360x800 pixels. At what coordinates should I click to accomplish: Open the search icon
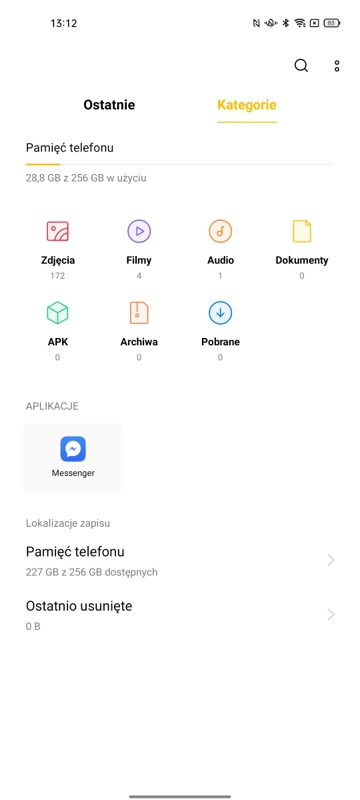301,66
